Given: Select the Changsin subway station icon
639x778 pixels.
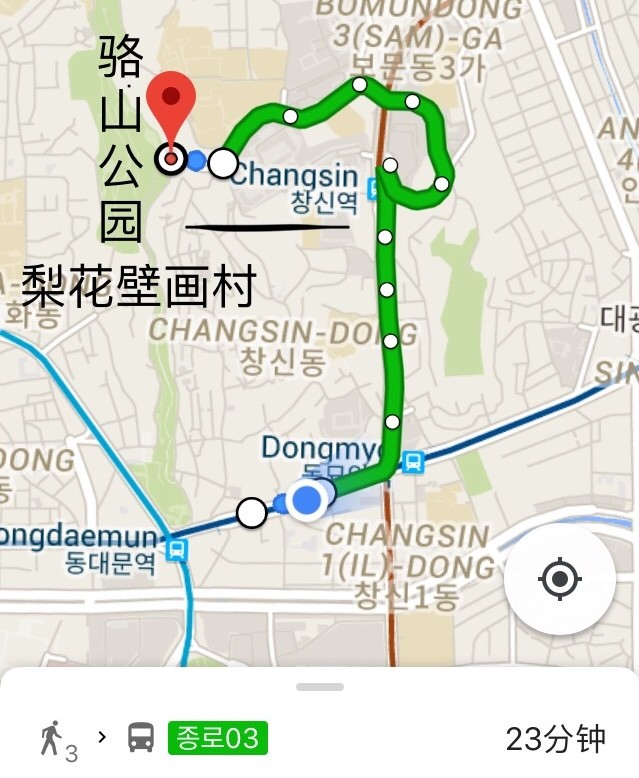Looking at the screenshot, I should (x=373, y=186).
